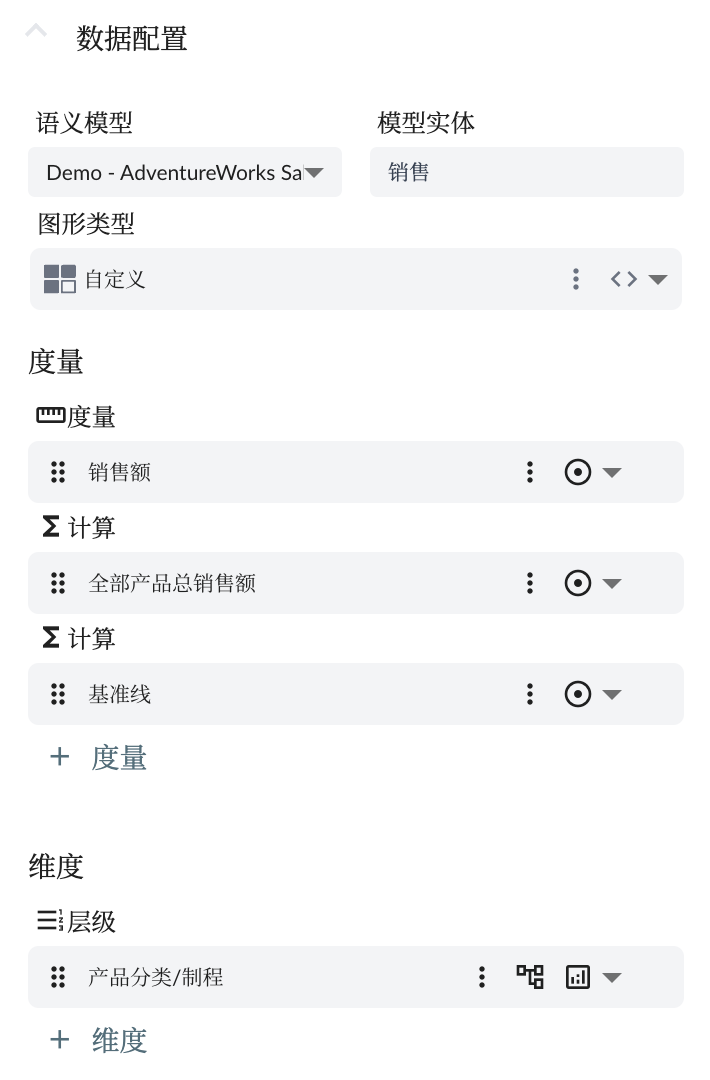710x1080 pixels.
Task: Expand the dropdown arrow on 基准线 row
Action: [x=612, y=694]
